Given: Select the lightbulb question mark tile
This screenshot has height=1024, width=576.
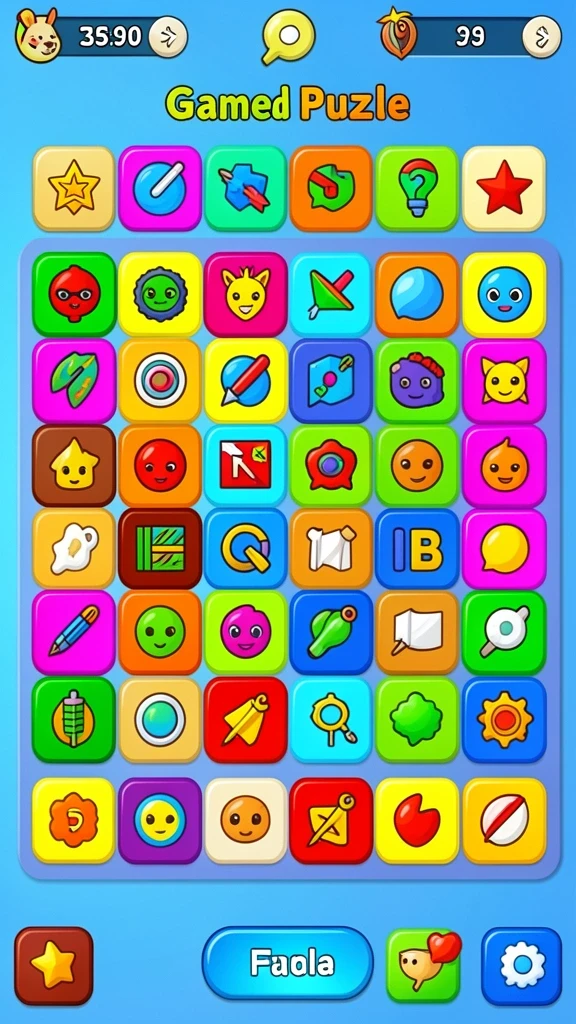Looking at the screenshot, I should [417, 189].
